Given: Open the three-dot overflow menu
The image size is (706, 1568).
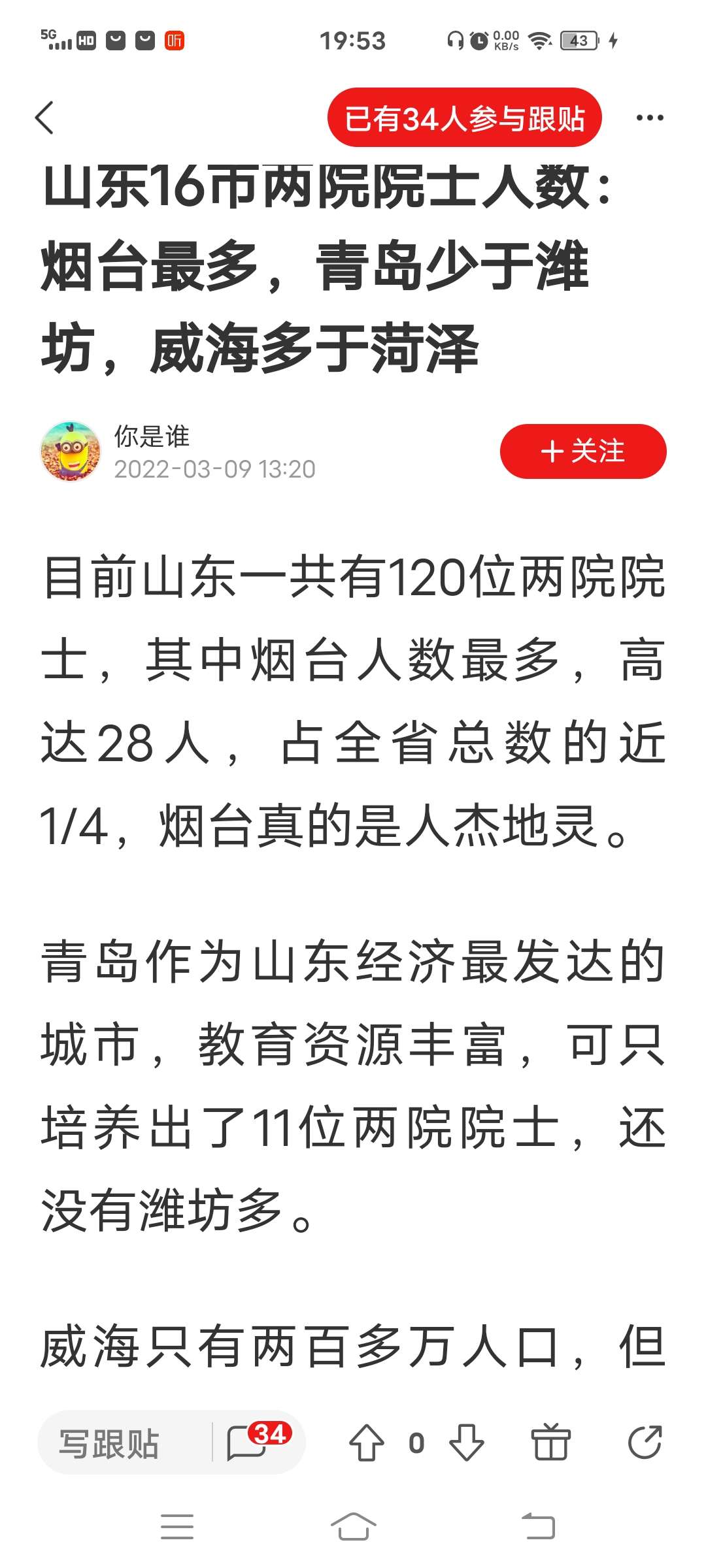Looking at the screenshot, I should click(x=649, y=118).
